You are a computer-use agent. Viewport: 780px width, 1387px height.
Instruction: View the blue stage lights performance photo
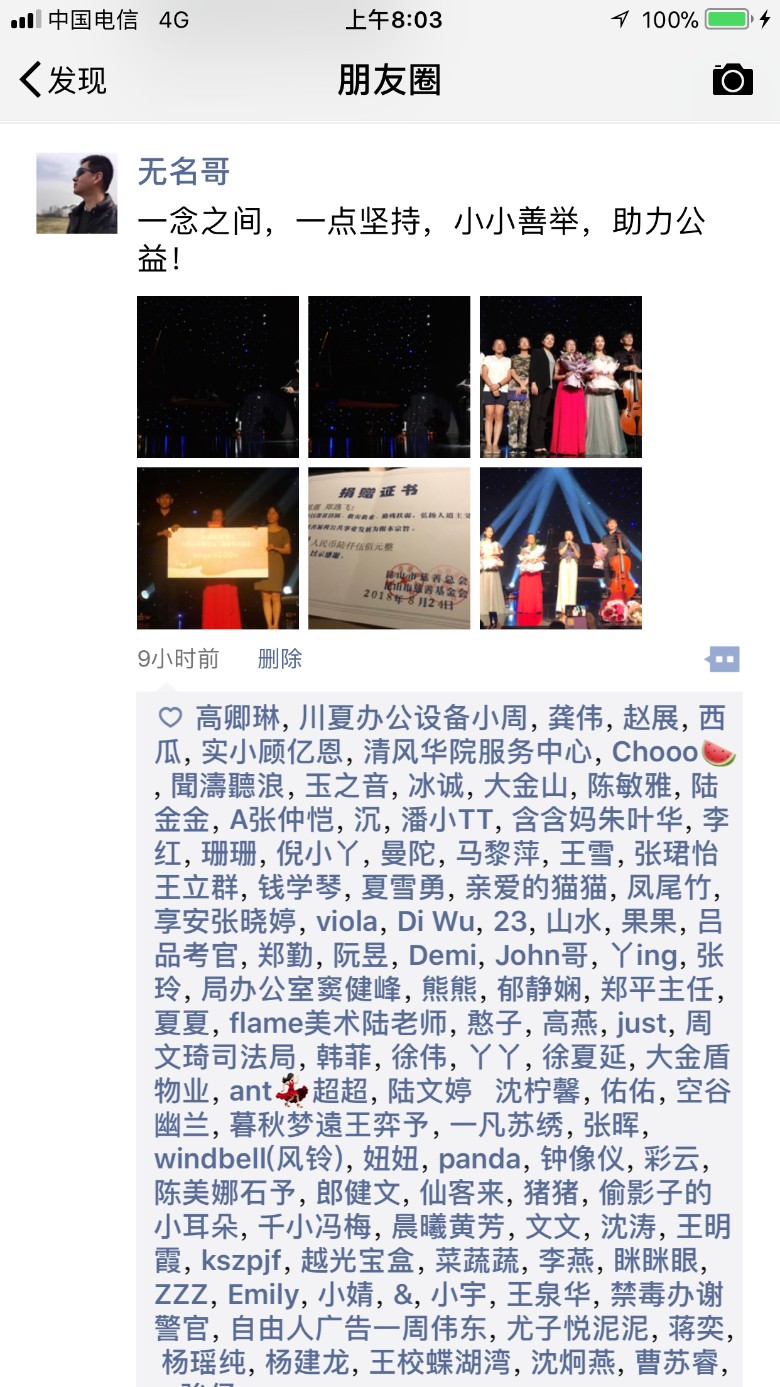click(x=561, y=548)
